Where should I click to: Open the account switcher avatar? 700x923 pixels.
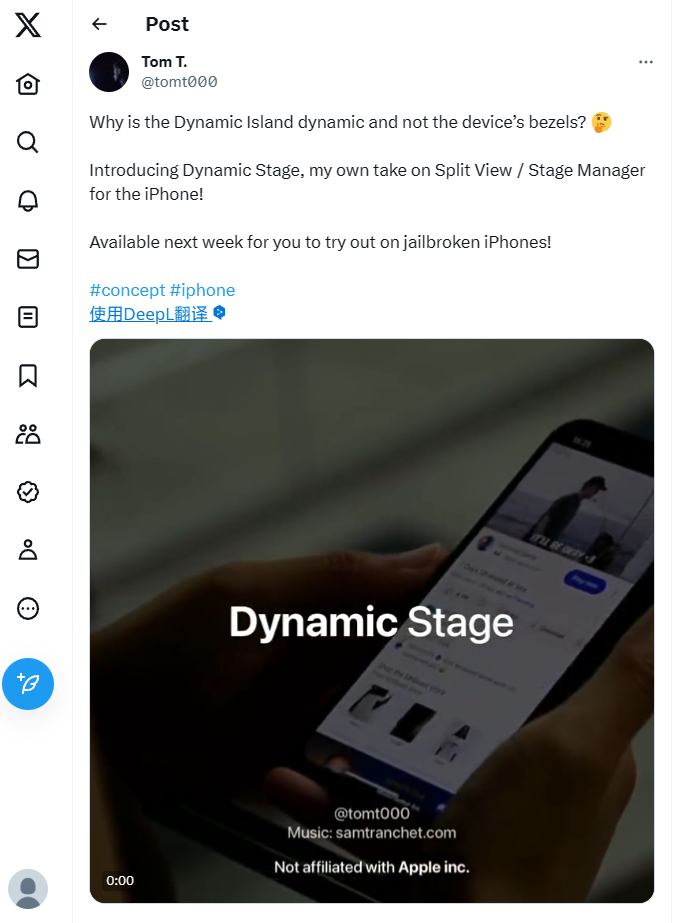point(28,889)
